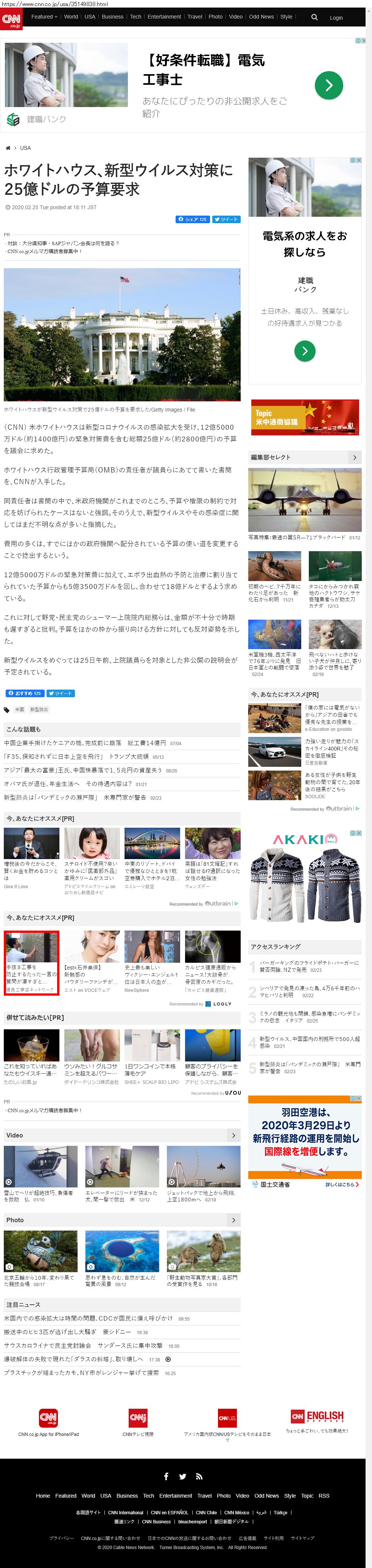View the wildlife photo award gallery
Image resolution: width=372 pixels, height=1568 pixels.
coord(203,1251)
